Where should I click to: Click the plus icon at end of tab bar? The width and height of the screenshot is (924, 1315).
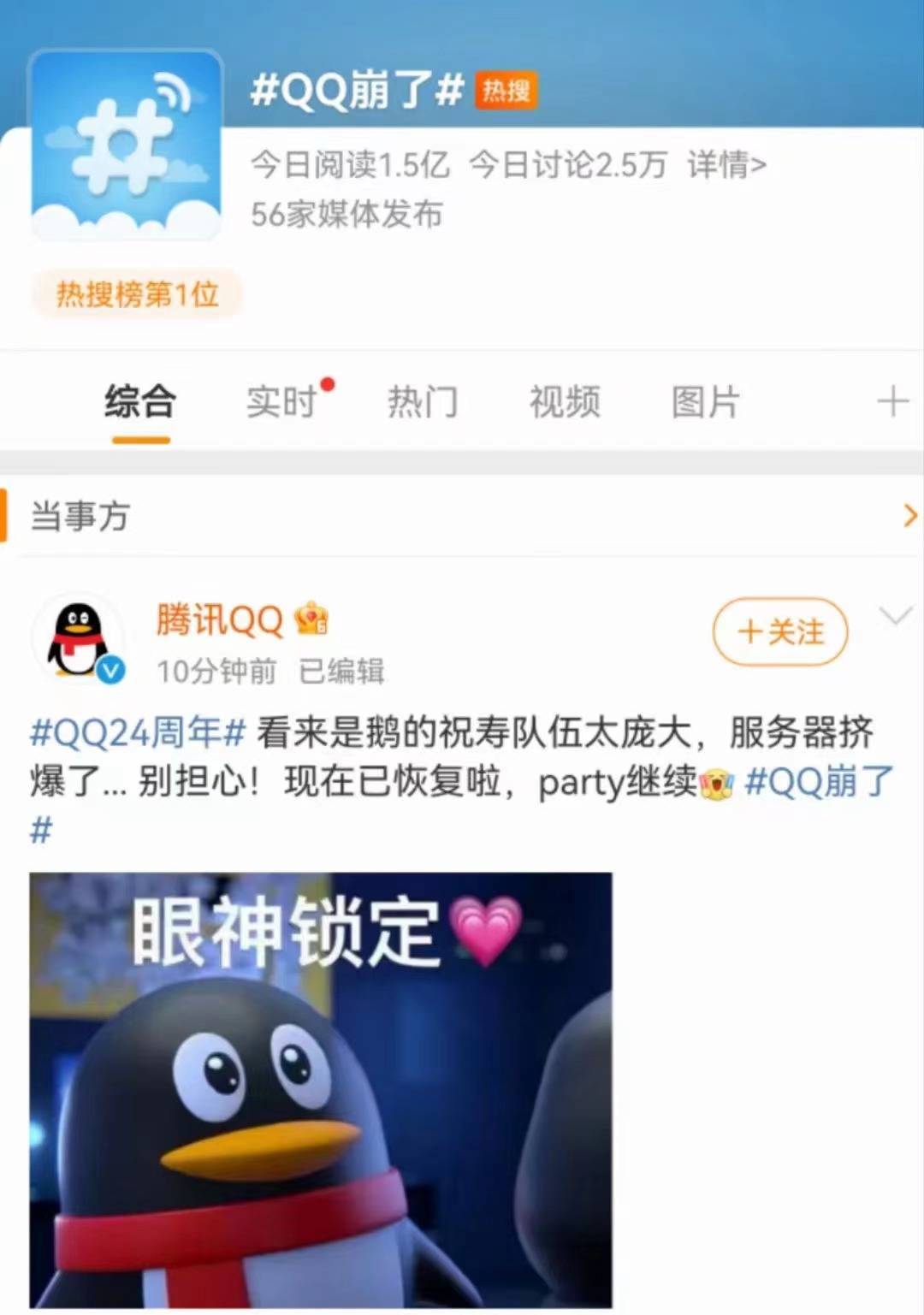(x=893, y=400)
